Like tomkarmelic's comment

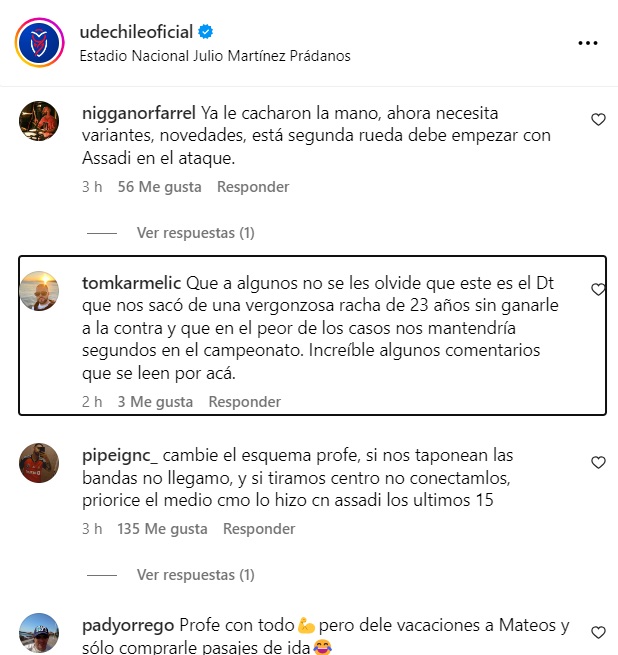(598, 290)
